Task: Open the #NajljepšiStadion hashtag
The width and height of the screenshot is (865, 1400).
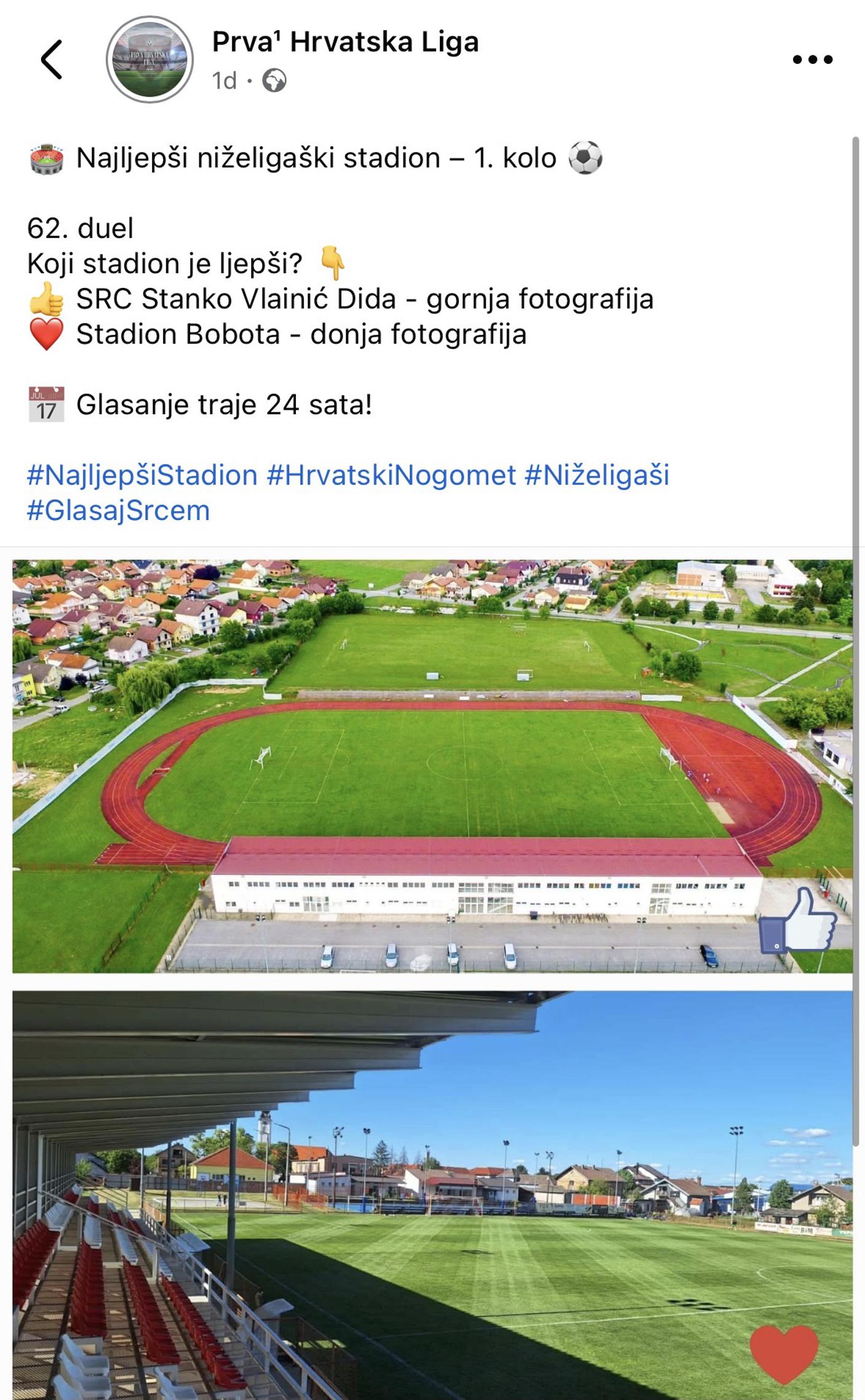Action: (142, 475)
